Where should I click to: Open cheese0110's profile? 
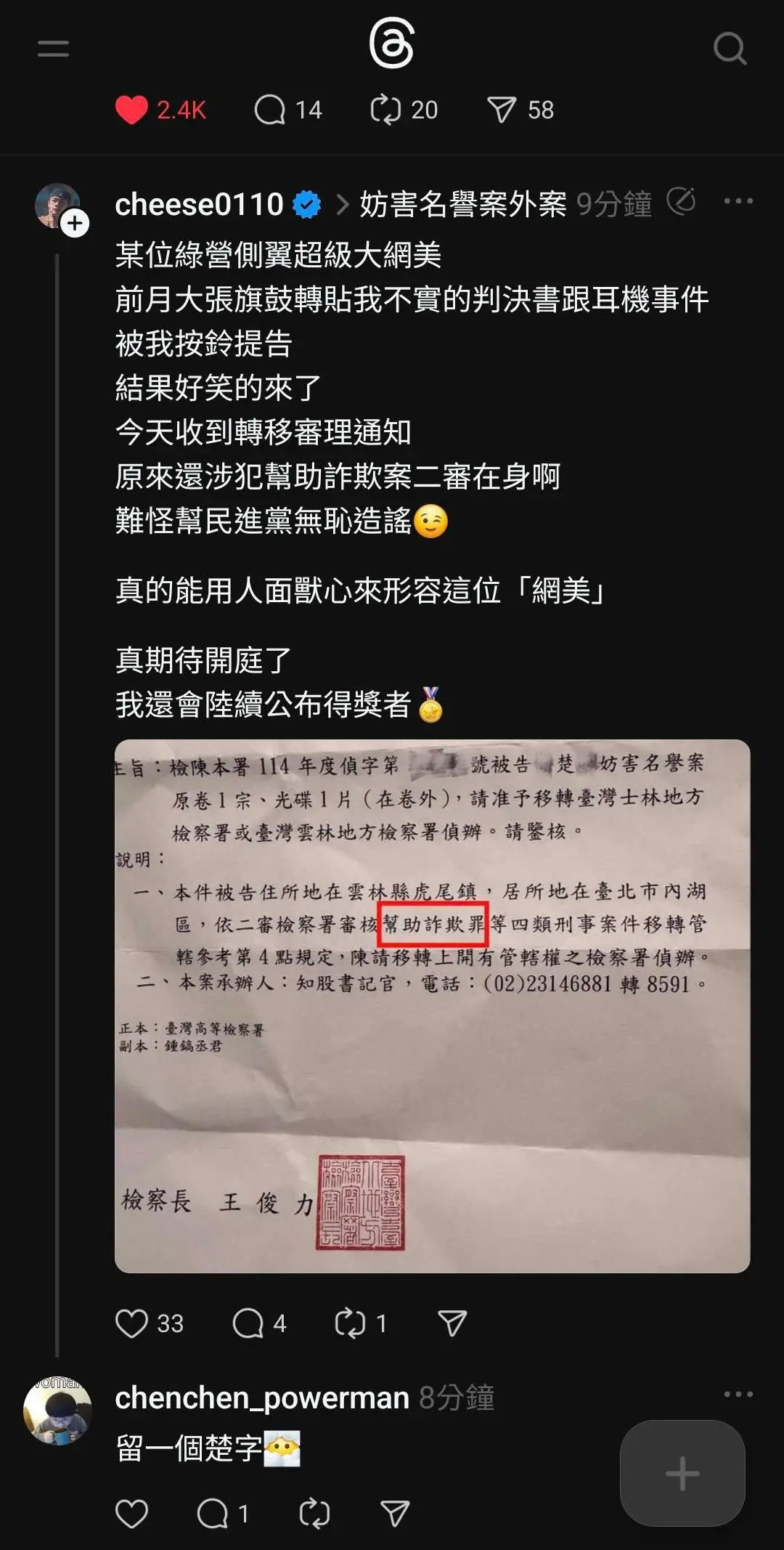coord(198,204)
